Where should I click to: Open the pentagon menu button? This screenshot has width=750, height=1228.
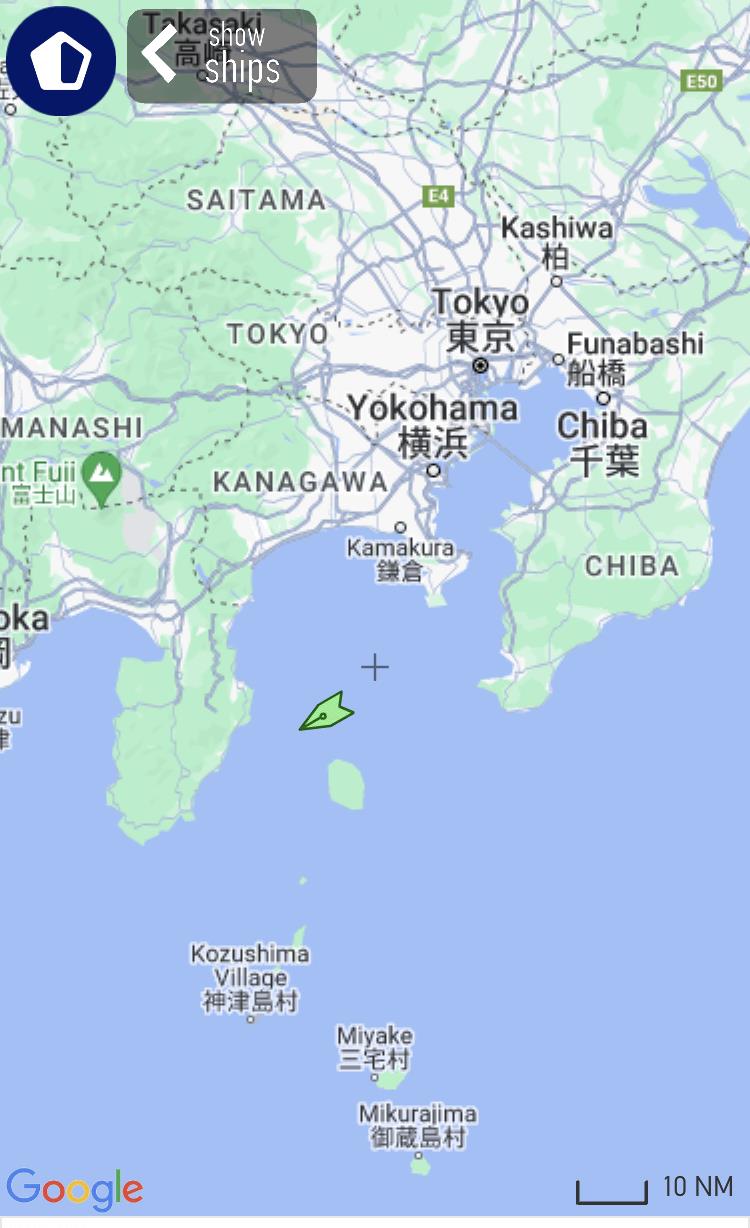point(61,62)
